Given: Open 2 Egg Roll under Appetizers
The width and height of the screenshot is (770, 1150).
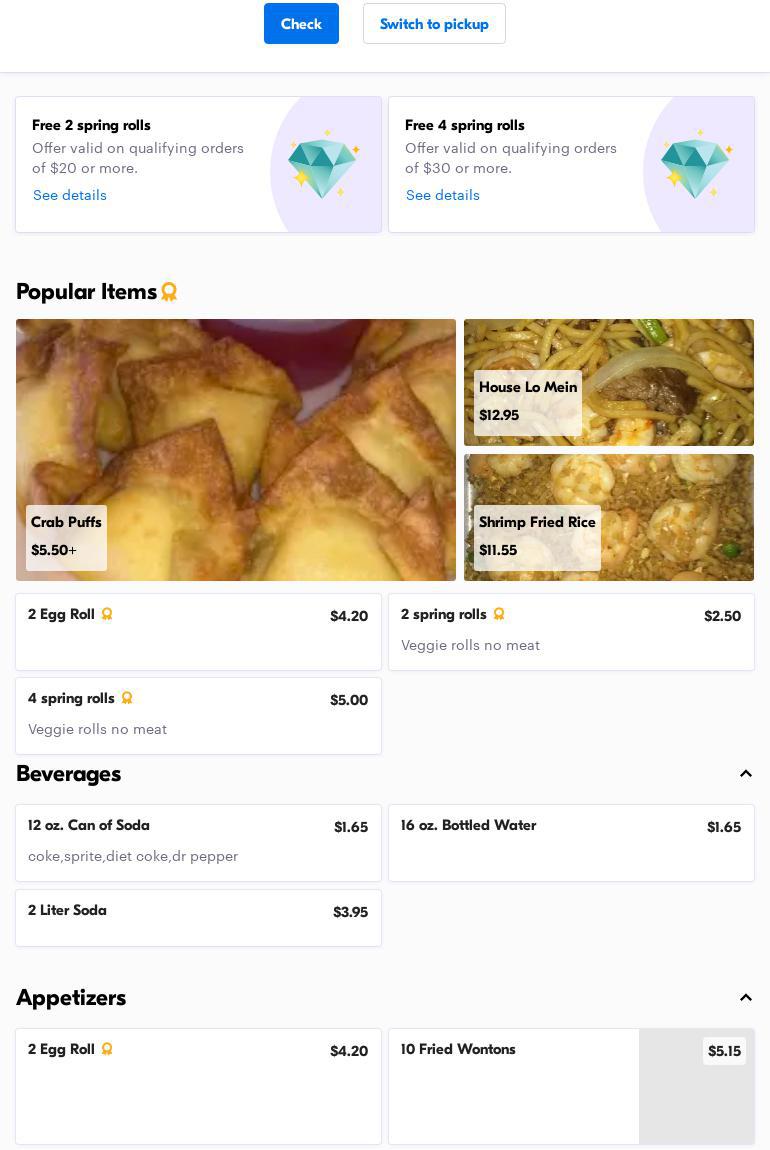Looking at the screenshot, I should 198,1085.
